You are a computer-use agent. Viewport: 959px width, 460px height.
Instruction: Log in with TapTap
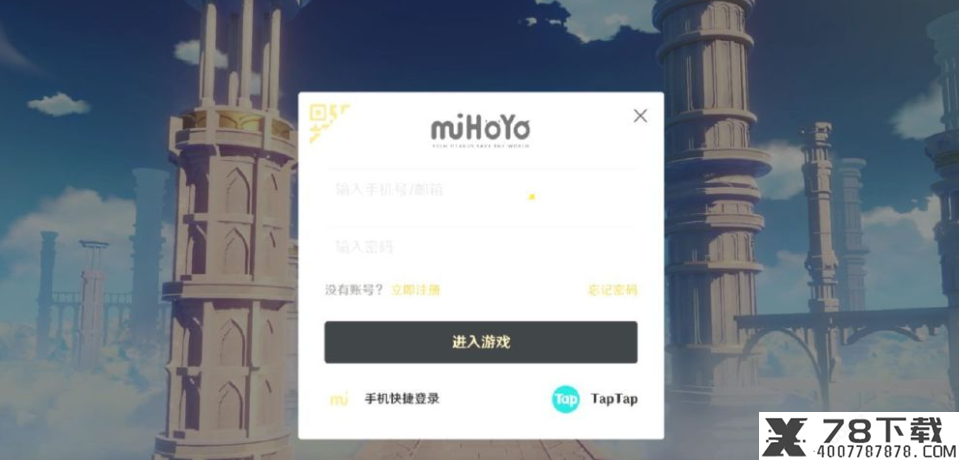coord(595,399)
